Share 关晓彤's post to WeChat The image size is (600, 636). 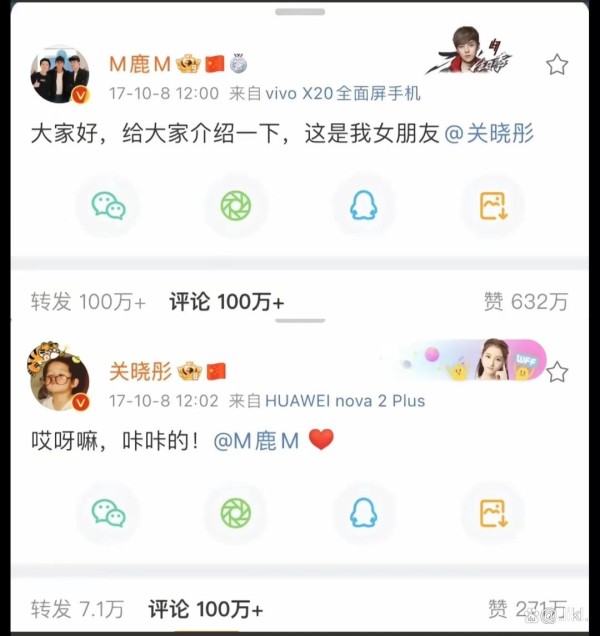(x=108, y=514)
